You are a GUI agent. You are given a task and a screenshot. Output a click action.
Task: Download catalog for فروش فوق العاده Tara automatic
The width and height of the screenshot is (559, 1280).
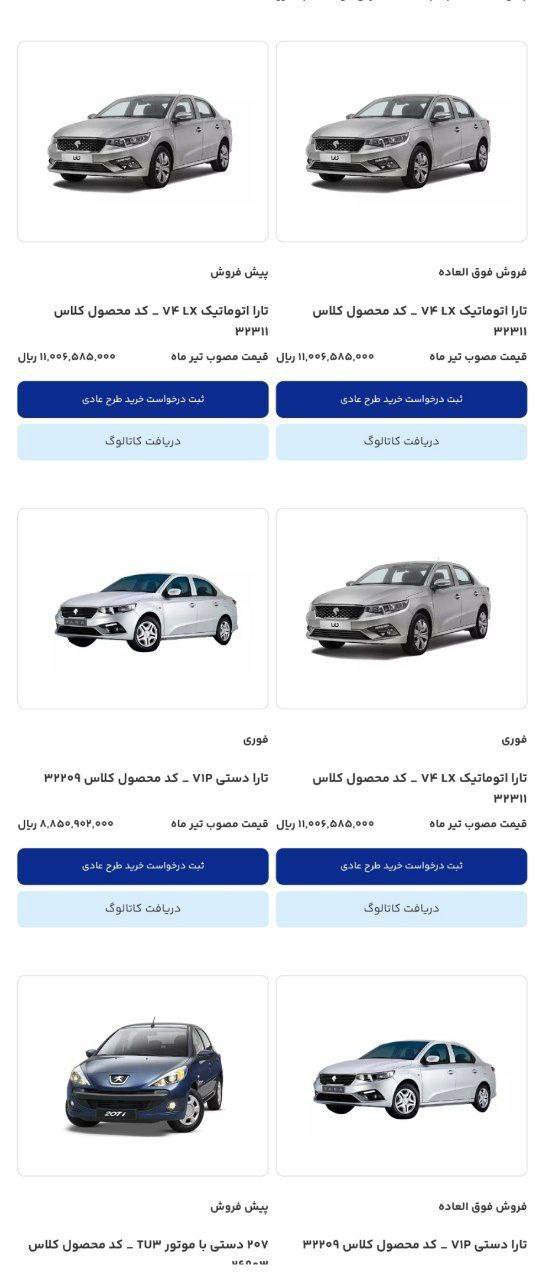401,441
